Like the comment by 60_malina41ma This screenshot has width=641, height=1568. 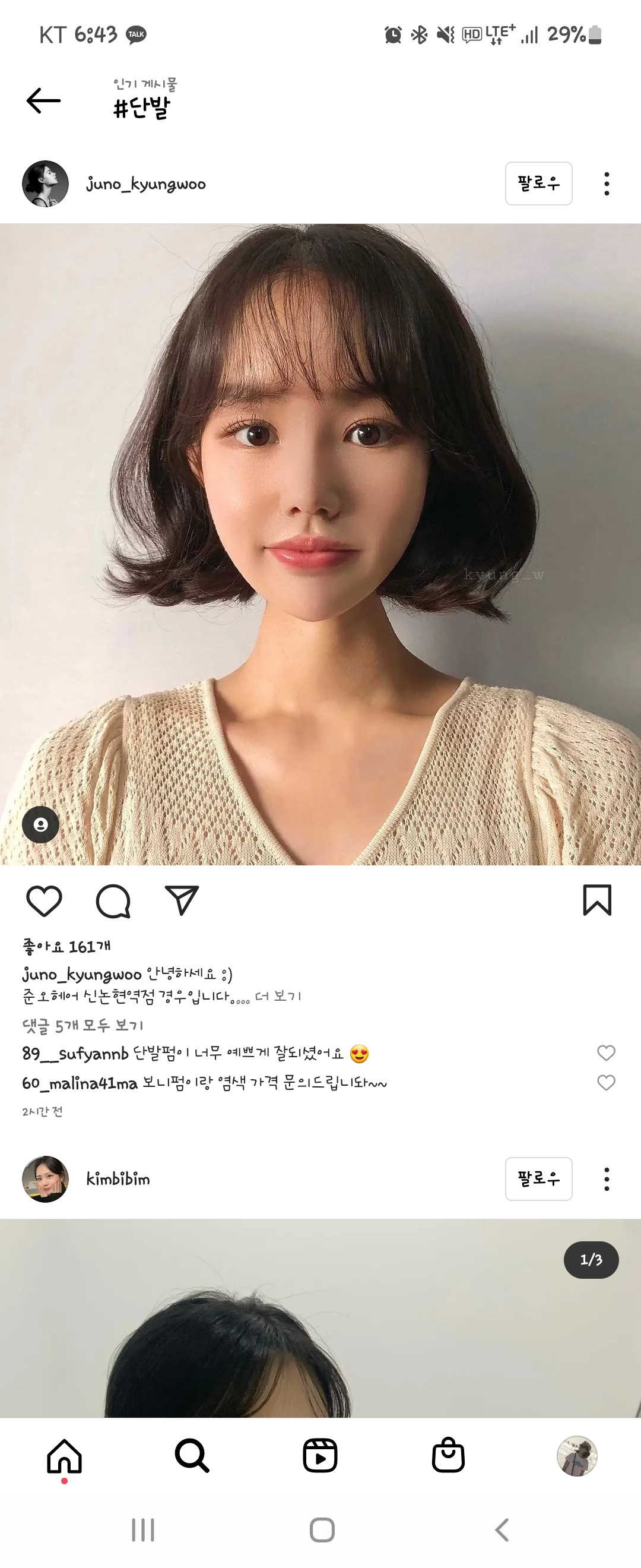(606, 1083)
